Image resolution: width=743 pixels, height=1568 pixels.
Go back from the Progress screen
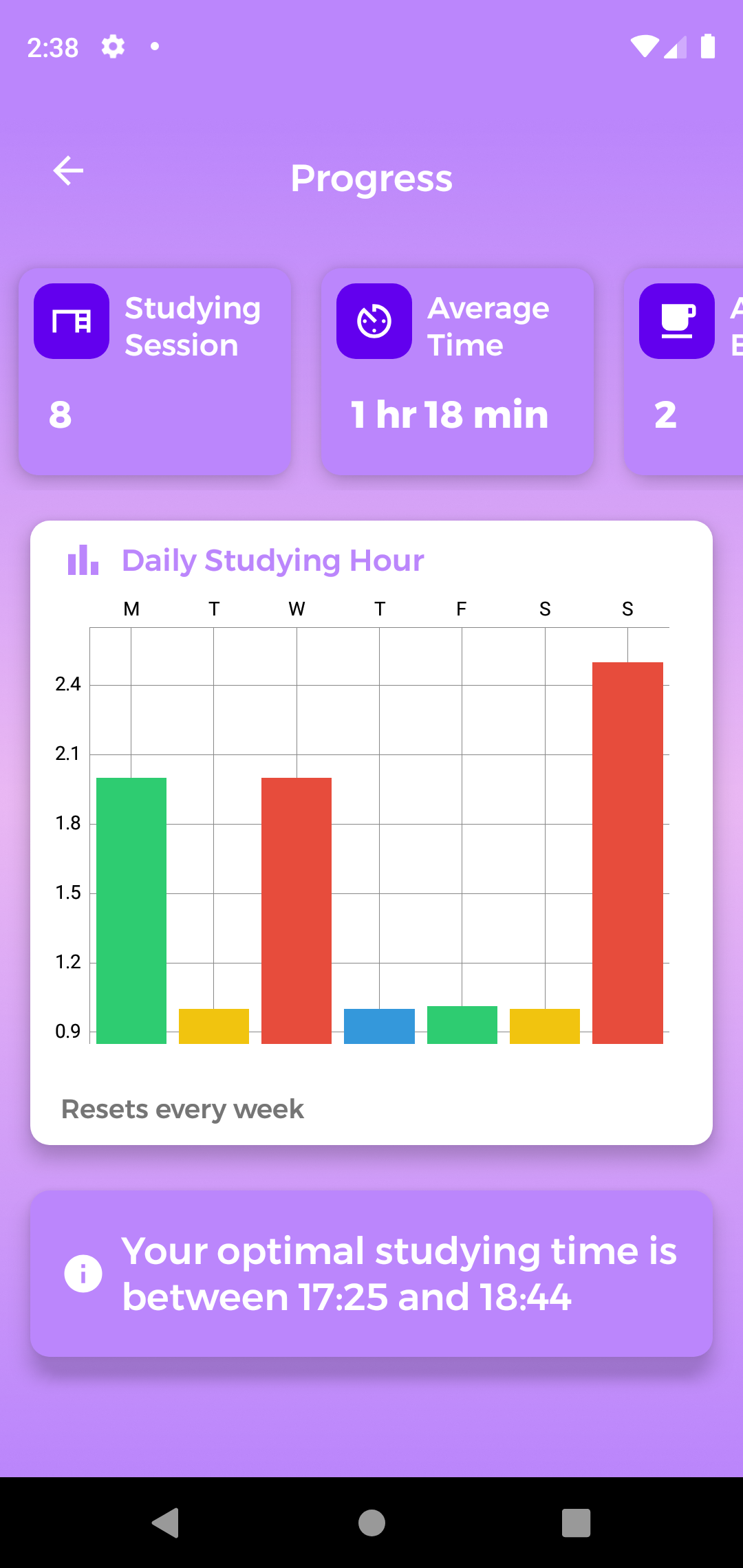click(x=68, y=171)
